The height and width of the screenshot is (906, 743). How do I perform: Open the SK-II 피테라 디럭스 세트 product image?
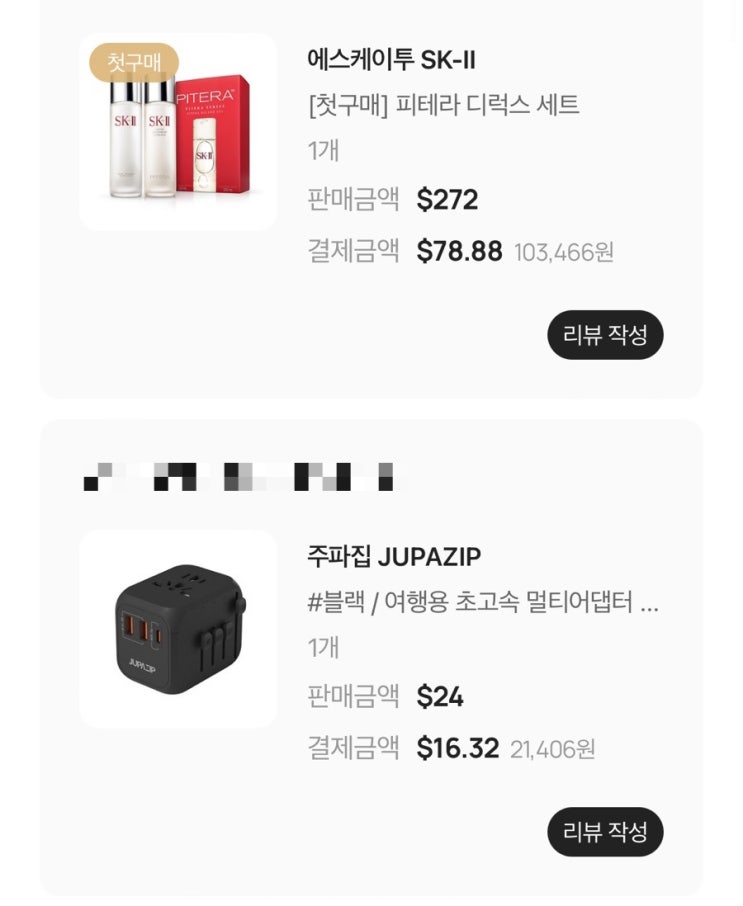click(x=178, y=133)
